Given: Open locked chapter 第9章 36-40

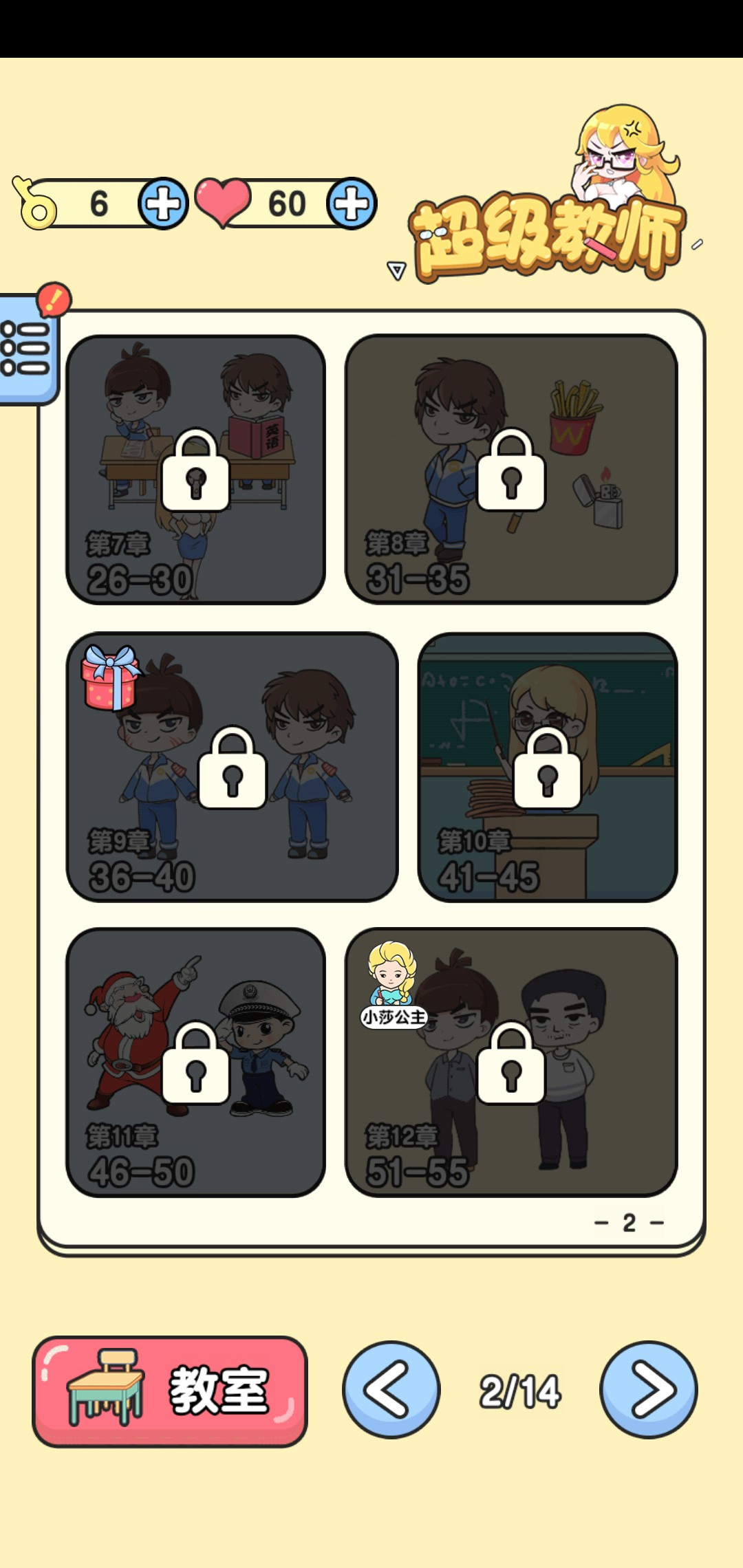Looking at the screenshot, I should click(x=232, y=767).
